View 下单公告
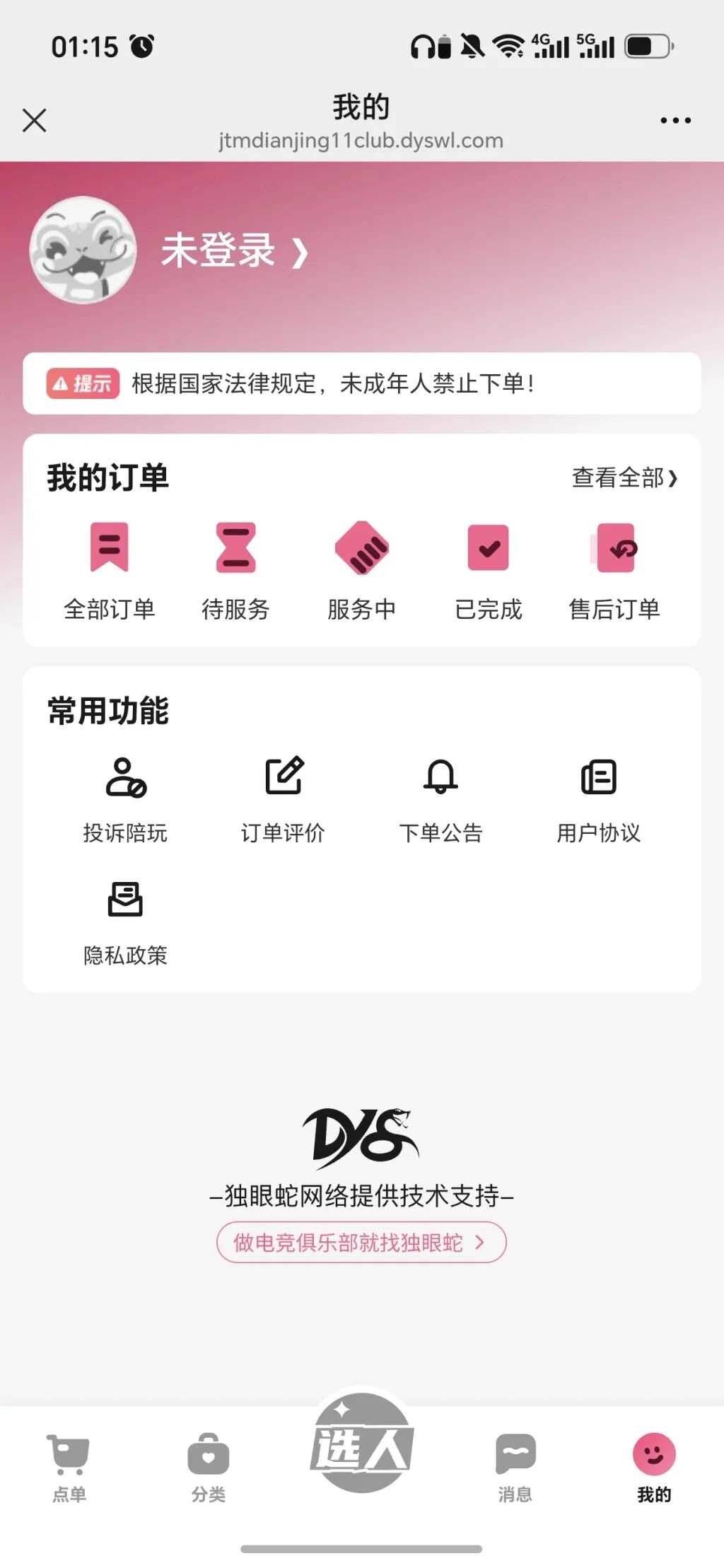This screenshot has height=1568, width=724. click(x=440, y=801)
